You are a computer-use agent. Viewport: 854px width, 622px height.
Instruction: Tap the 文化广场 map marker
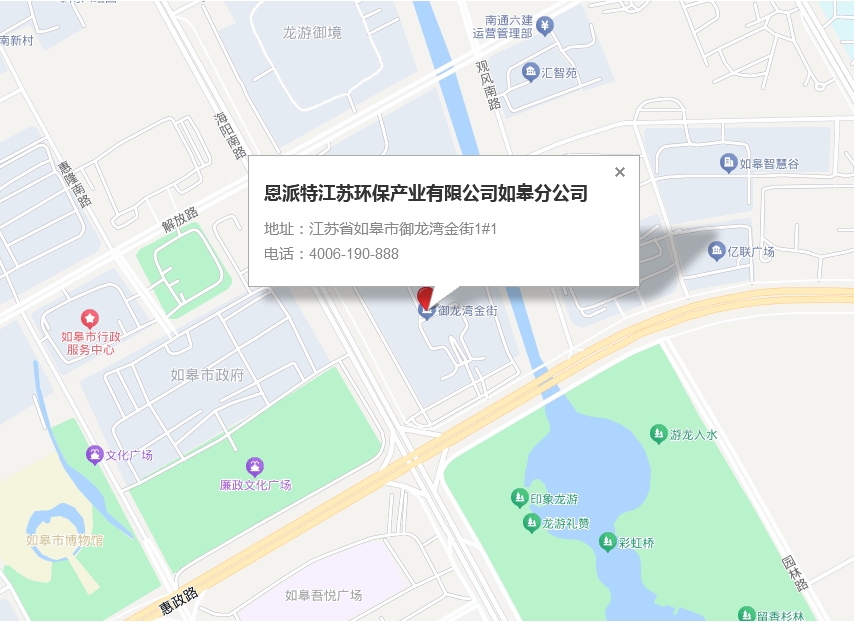[95, 455]
